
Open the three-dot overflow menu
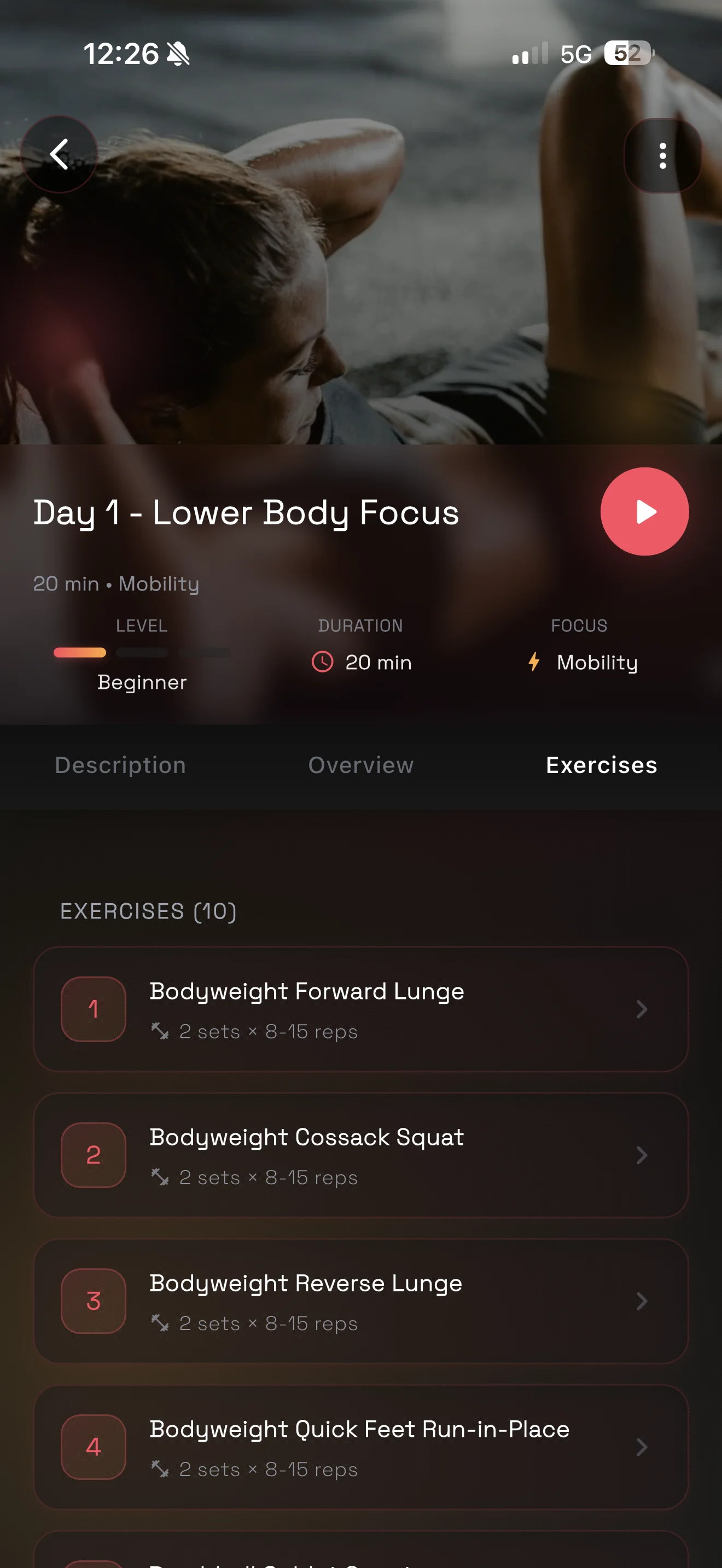662,156
